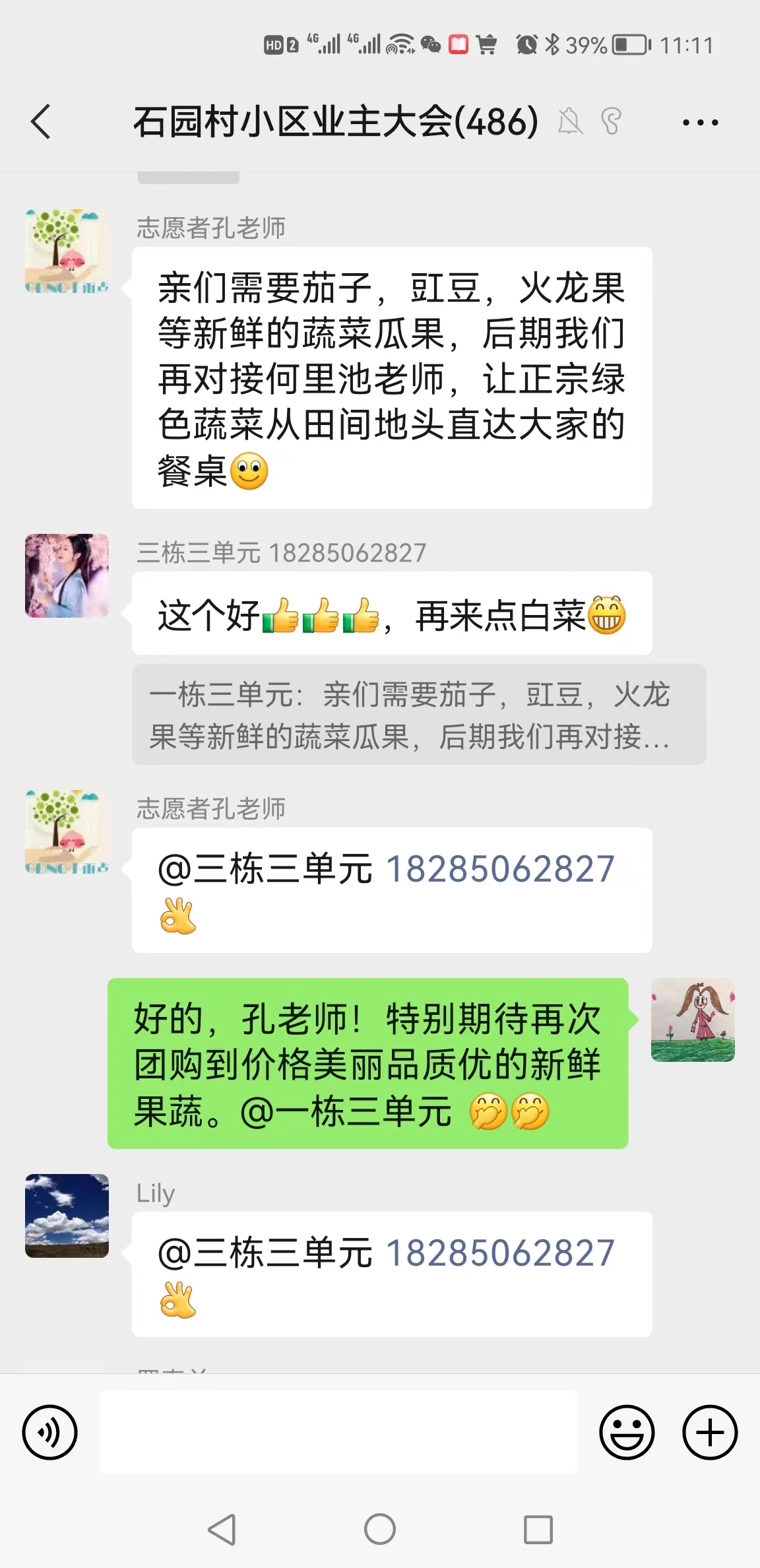The height and width of the screenshot is (1568, 760).
Task: Tap the phone number in Lily's message
Action: point(500,1253)
